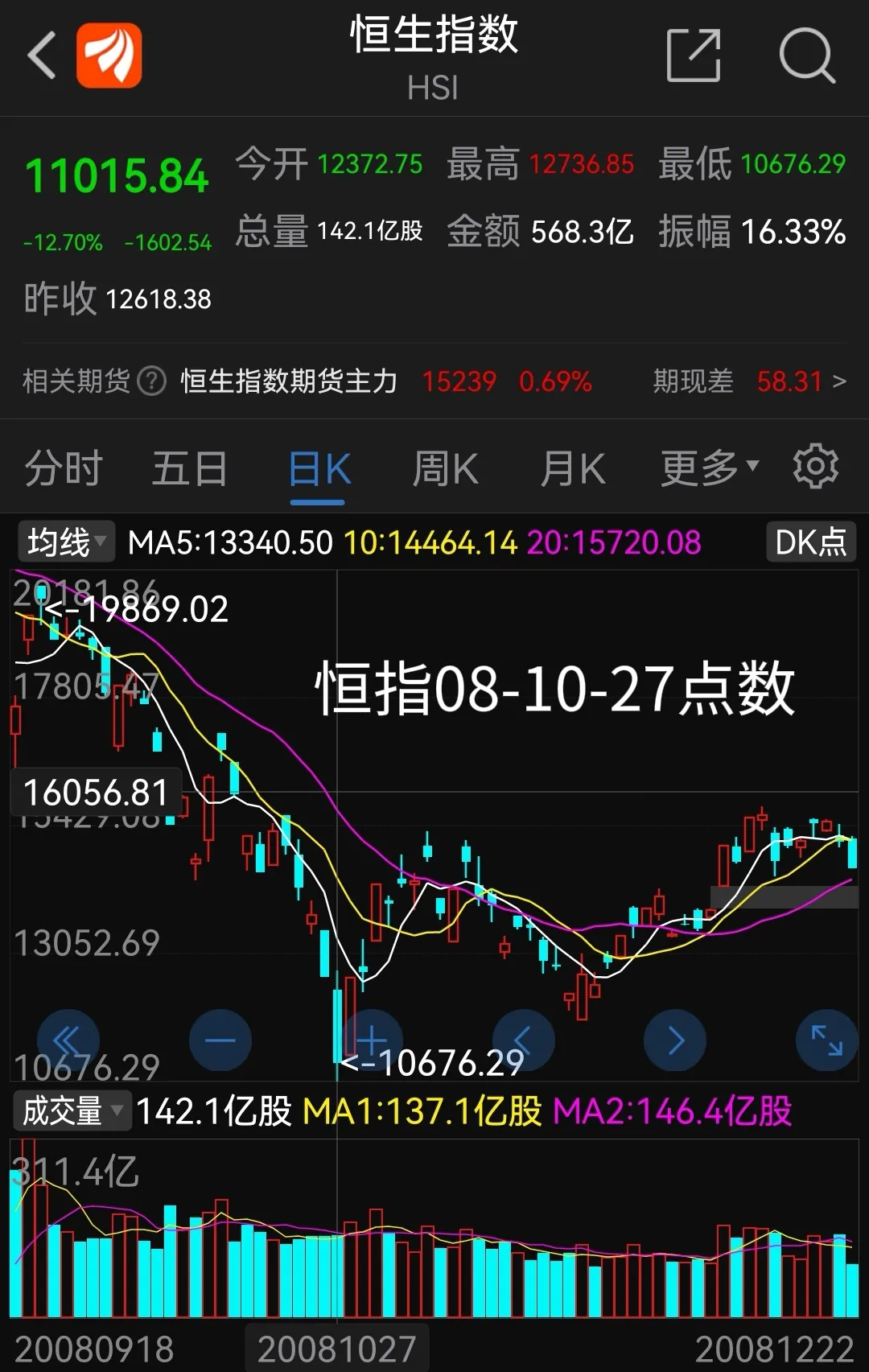869x1372 pixels.
Task: Expand the 更多 chart period dropdown
Action: 708,467
